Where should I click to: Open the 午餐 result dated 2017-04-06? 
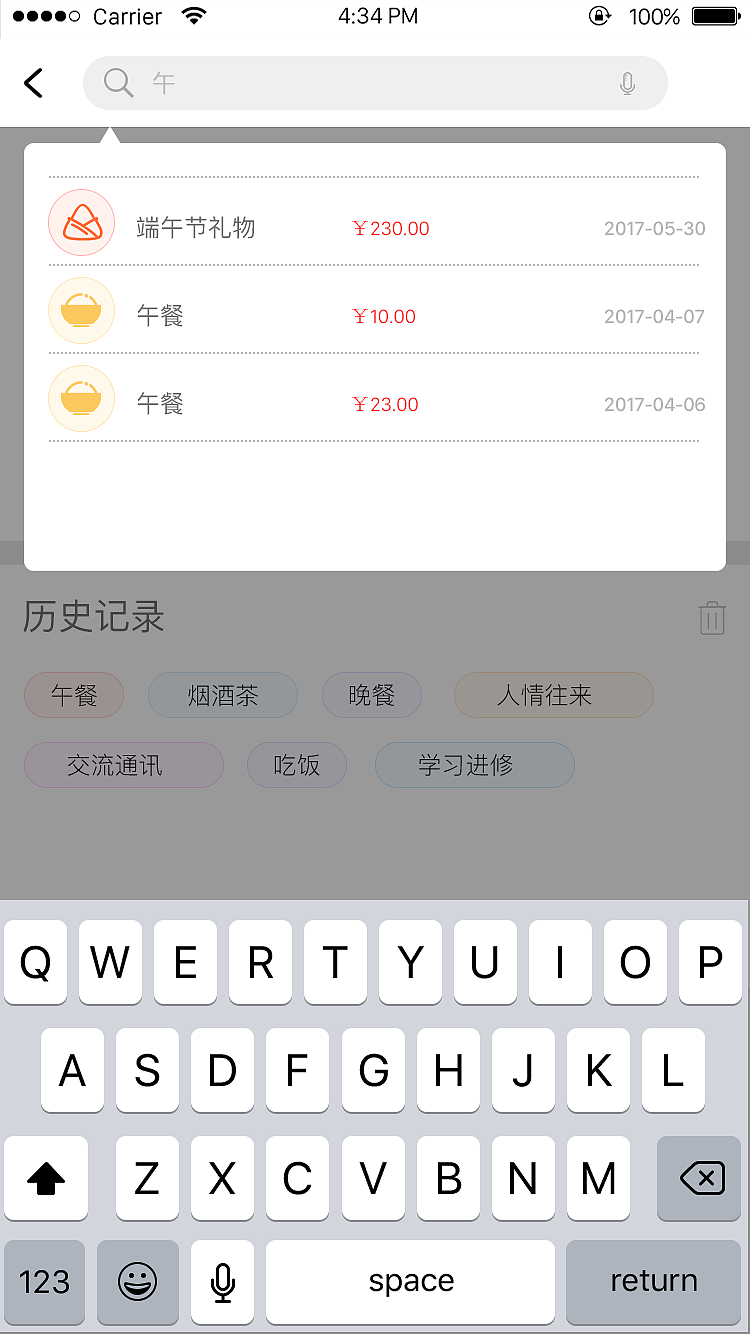(x=374, y=404)
